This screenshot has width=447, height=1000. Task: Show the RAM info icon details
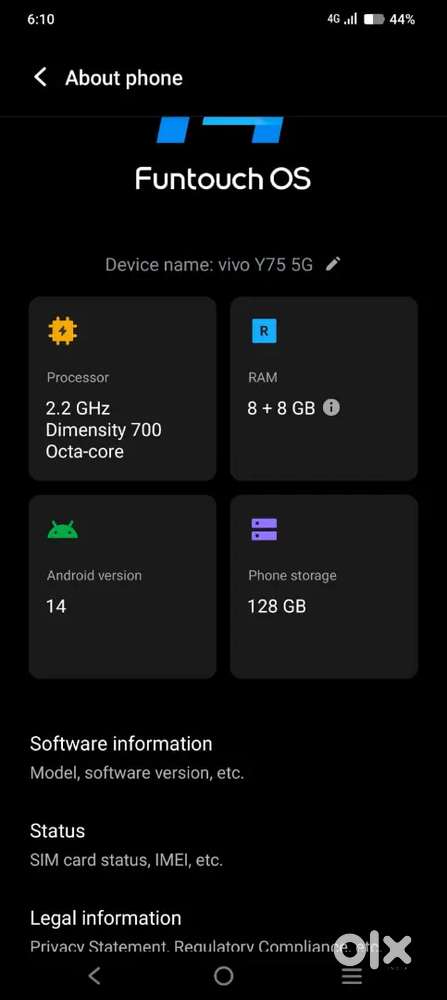(331, 407)
